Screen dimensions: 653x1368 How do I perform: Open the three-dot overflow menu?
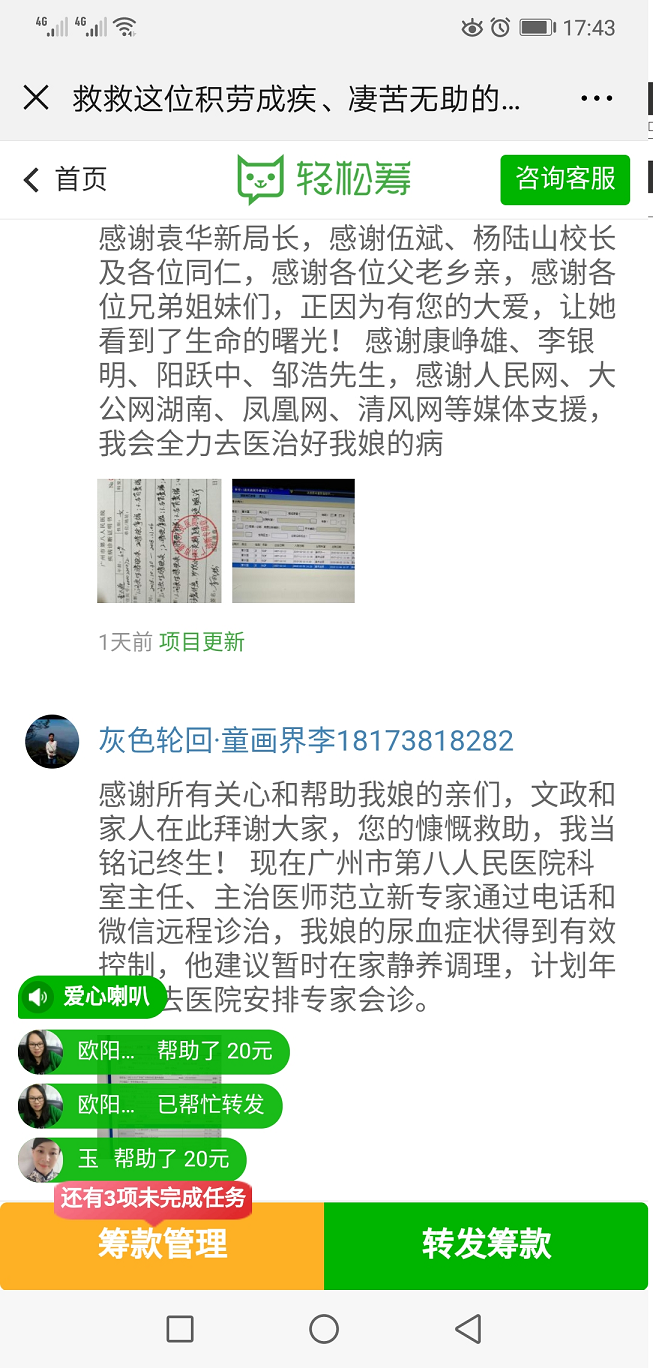(x=597, y=98)
